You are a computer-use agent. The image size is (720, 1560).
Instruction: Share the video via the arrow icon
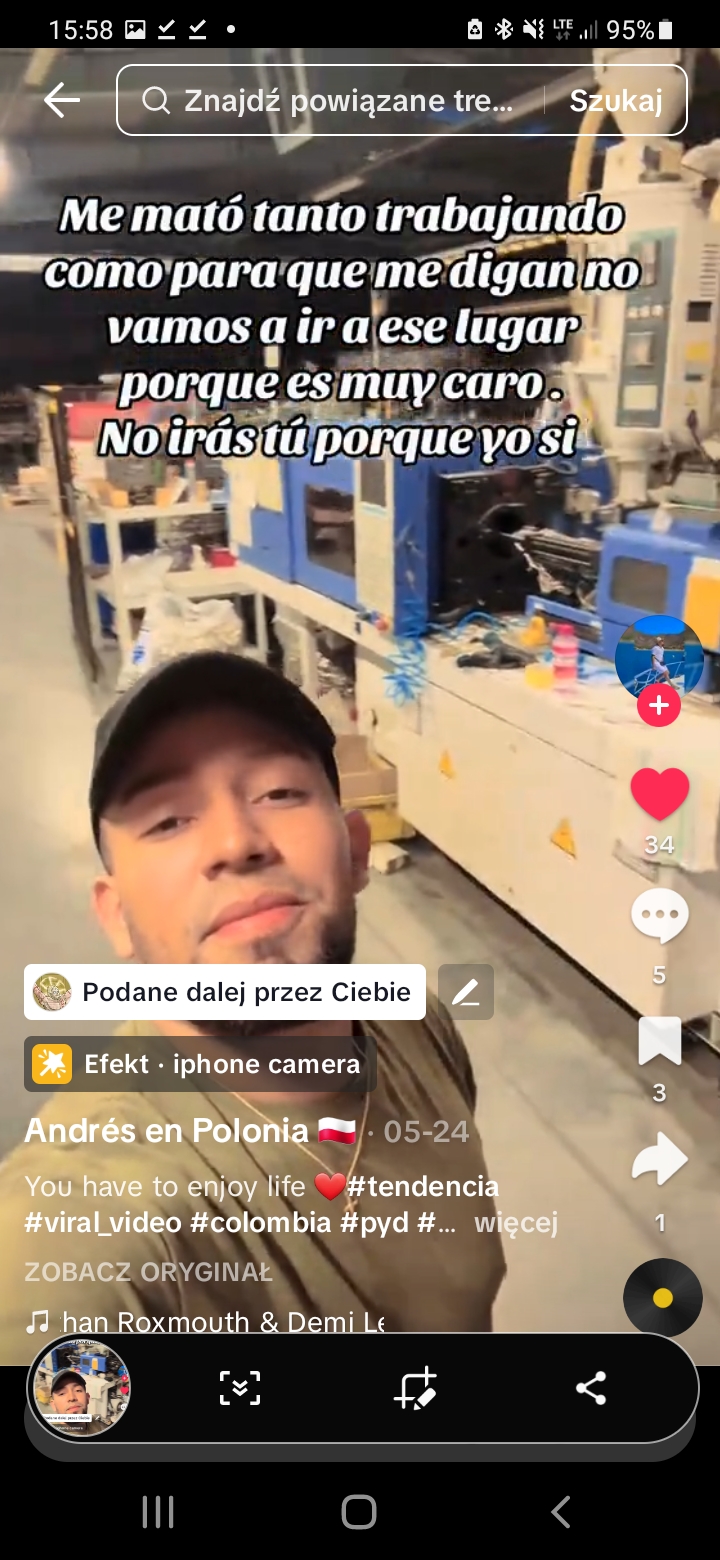coord(659,1160)
